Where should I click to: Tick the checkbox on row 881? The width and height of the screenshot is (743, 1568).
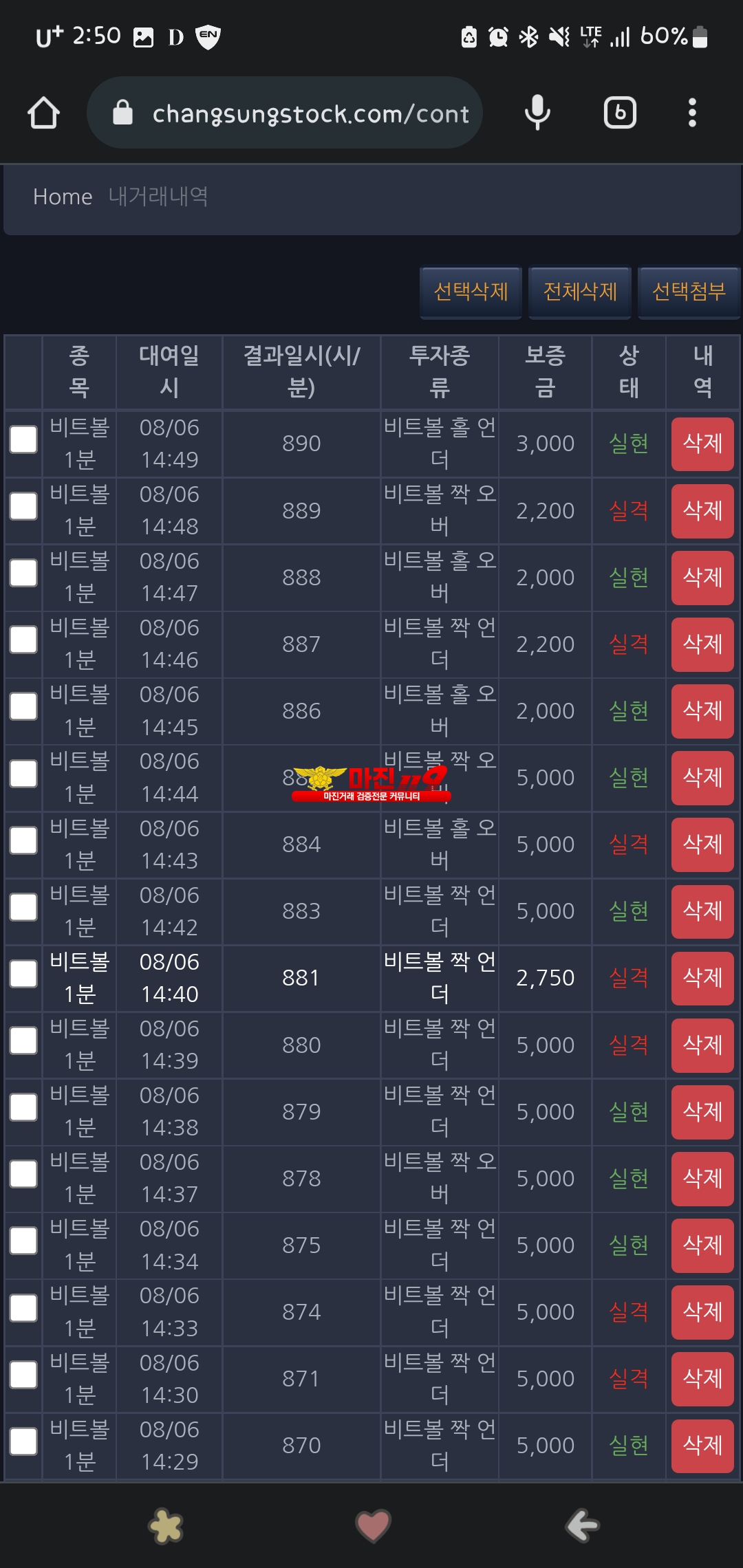click(23, 974)
